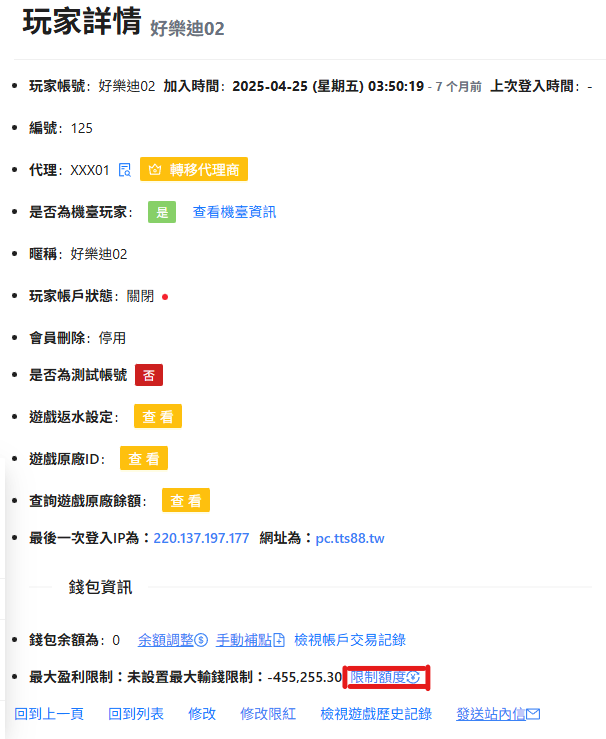Open 檢視帳戶交易記錄
Screen dimensions: 606x739
350,639
